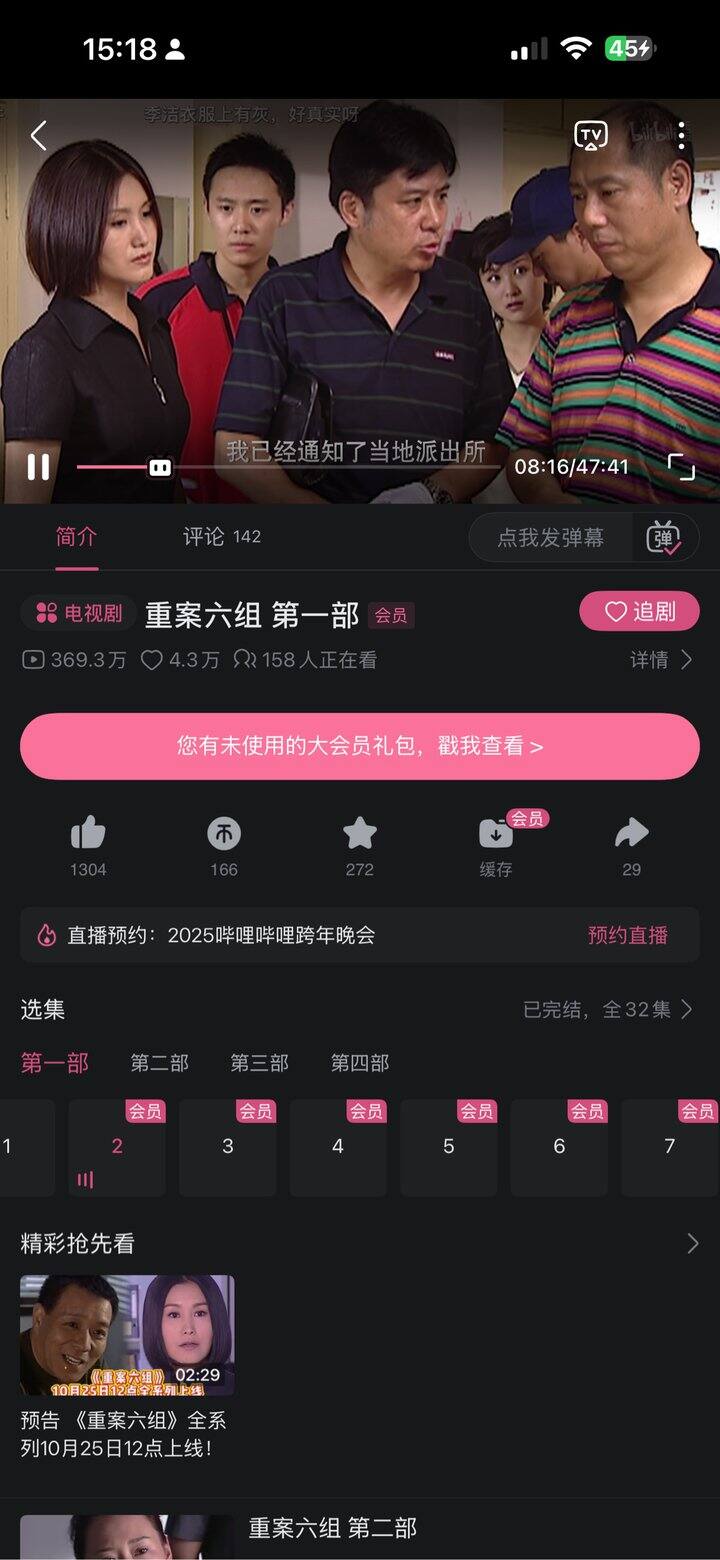View unused 大会员礼包 banner
Viewport: 720px width, 1560px height.
click(x=360, y=746)
